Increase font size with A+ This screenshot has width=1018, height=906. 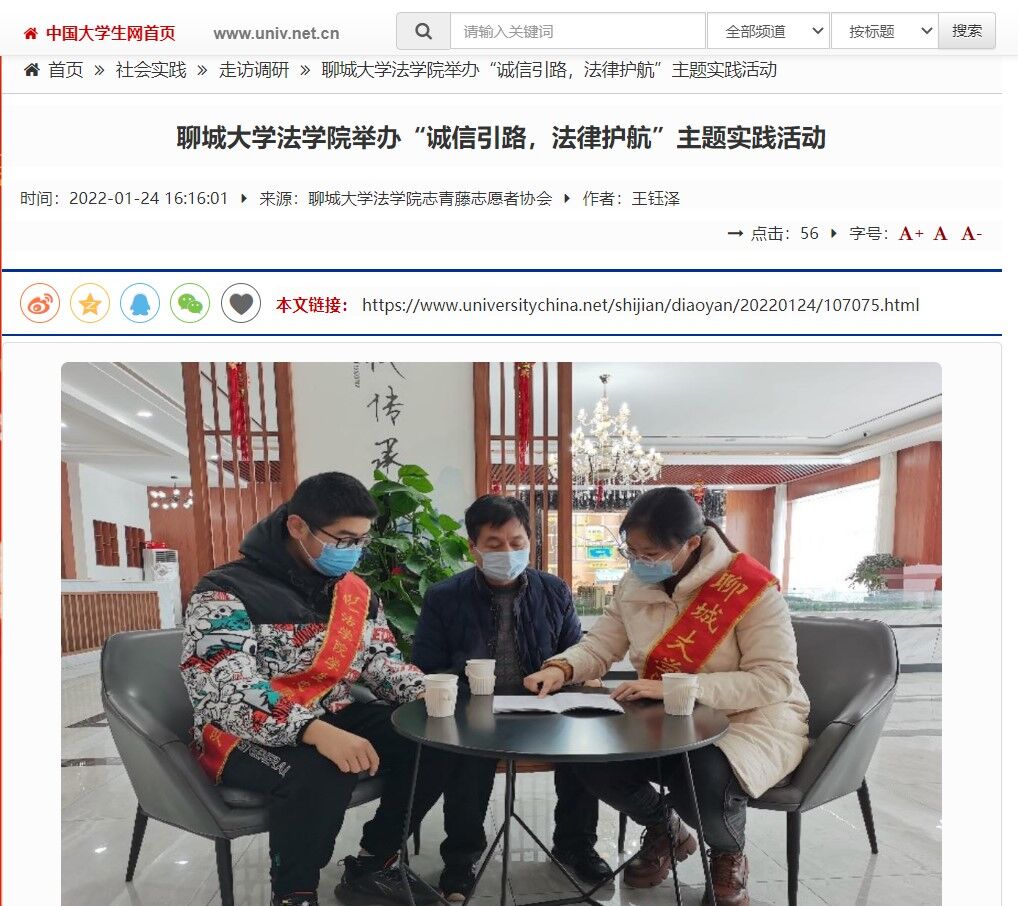[x=911, y=234]
